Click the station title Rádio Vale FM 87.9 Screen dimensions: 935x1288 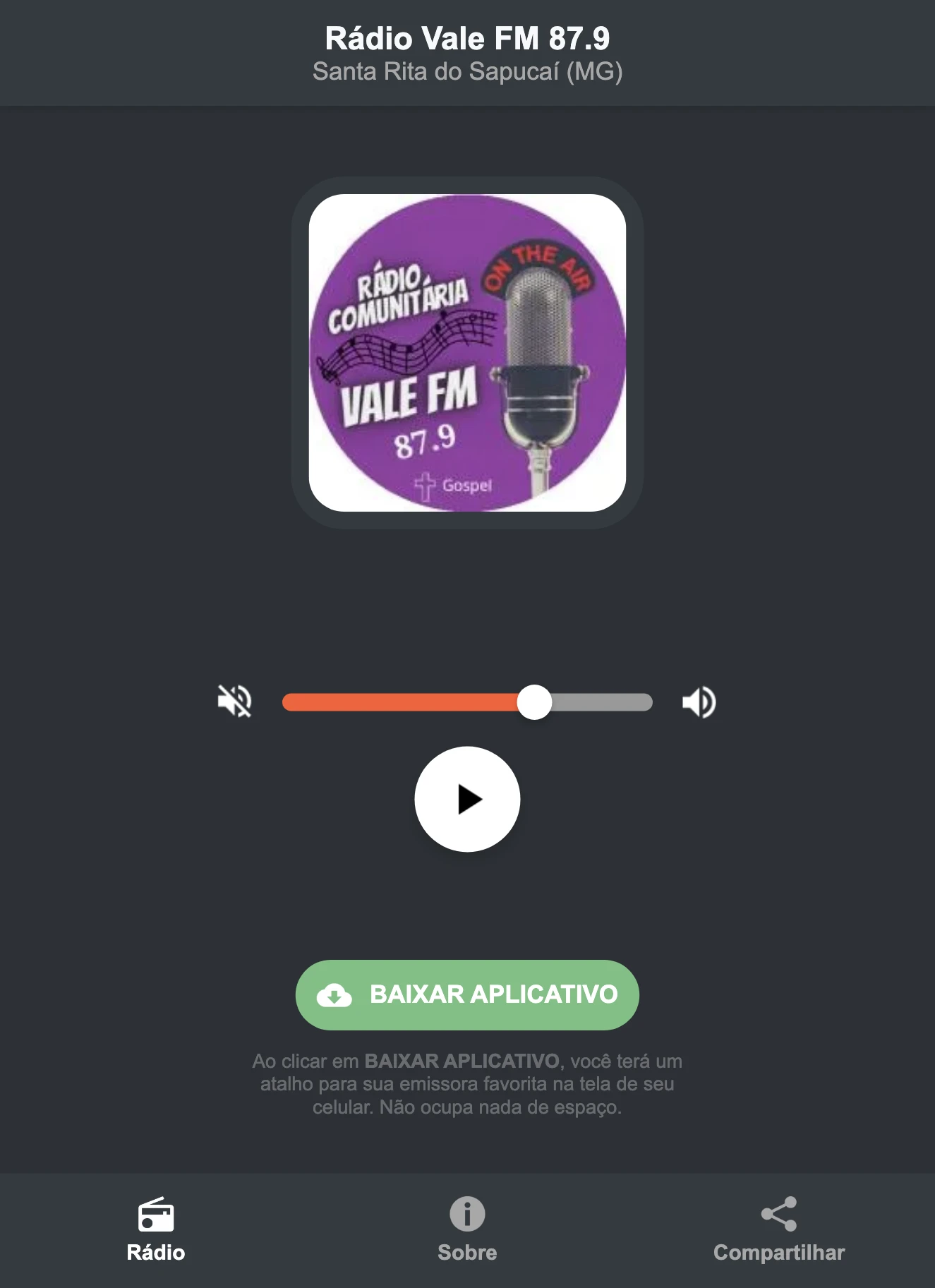[467, 39]
